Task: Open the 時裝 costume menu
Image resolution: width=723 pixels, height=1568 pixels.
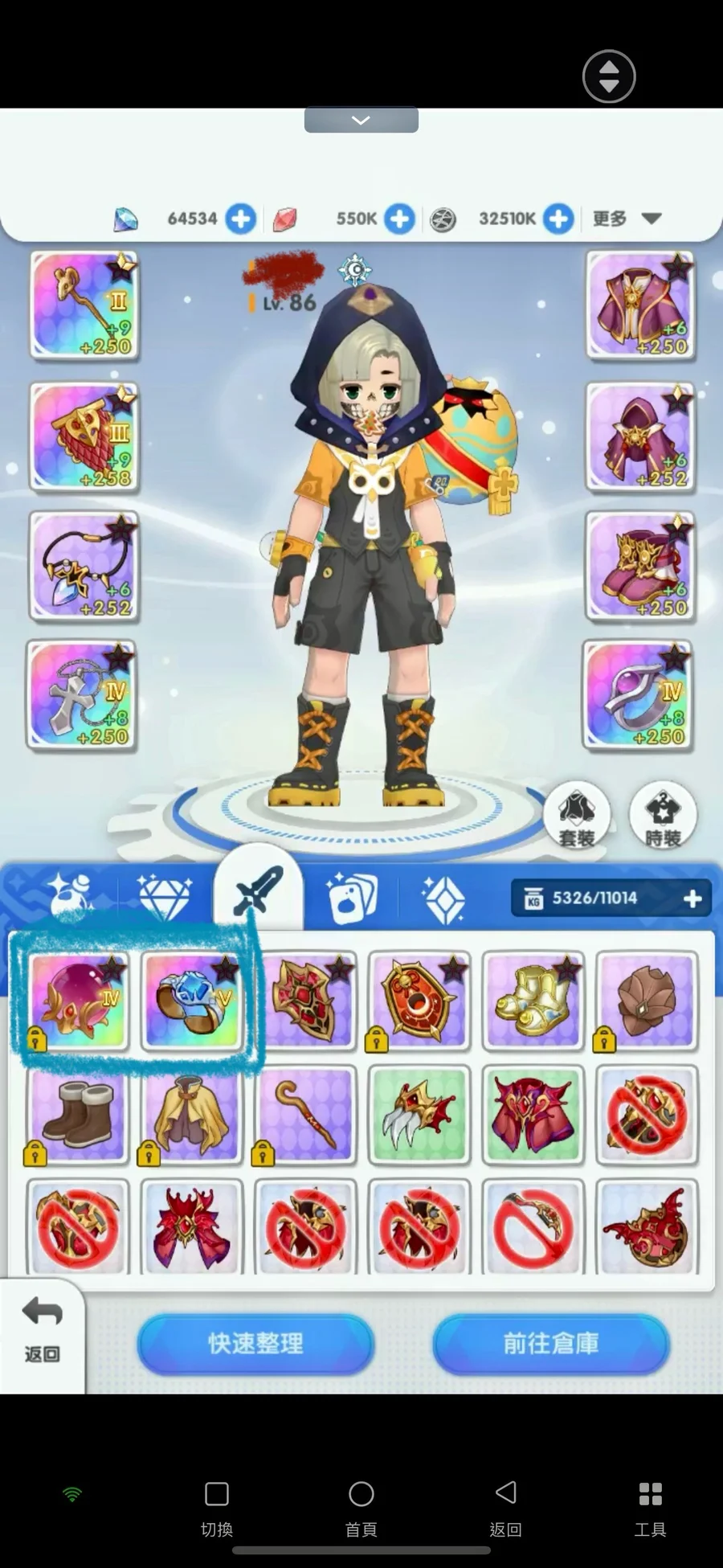Action: [663, 815]
